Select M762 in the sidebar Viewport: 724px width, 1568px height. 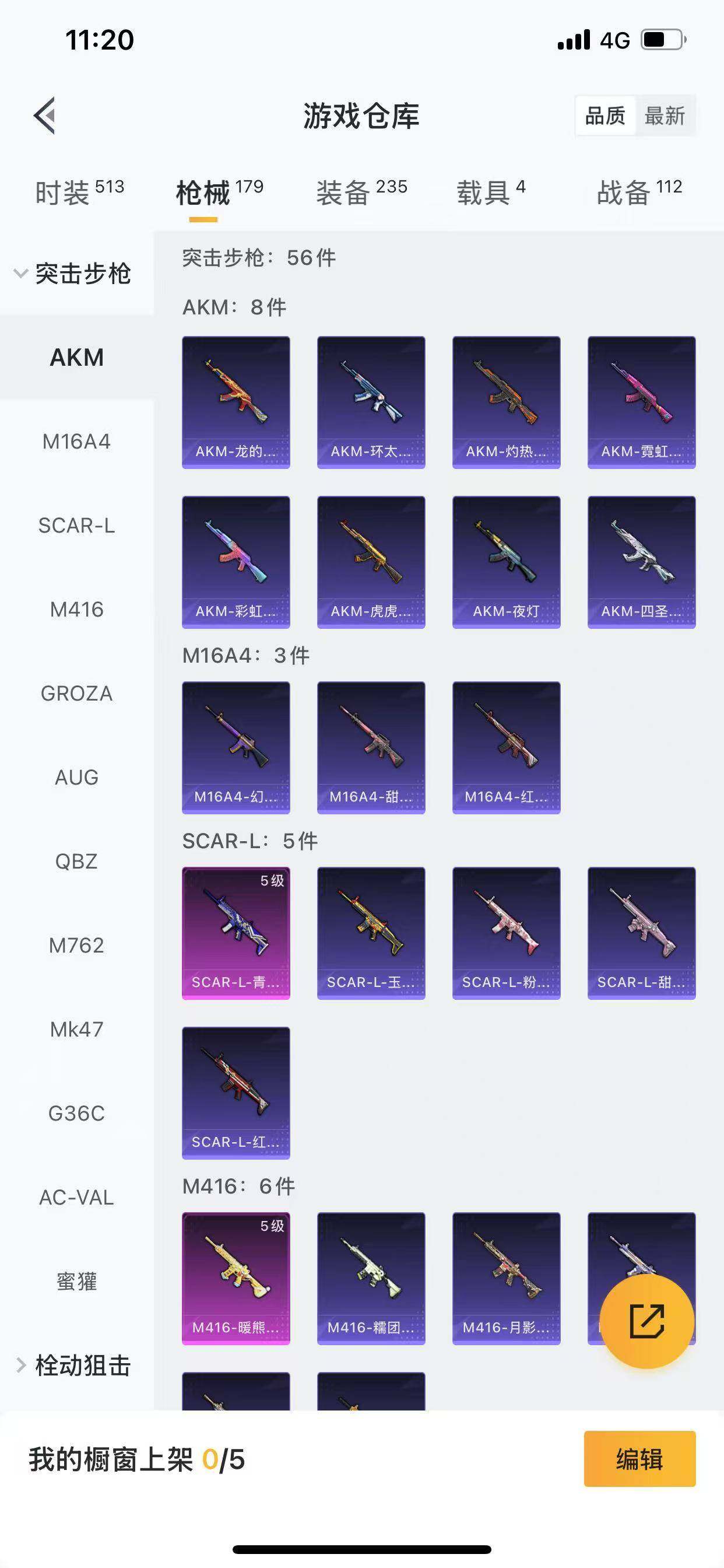point(77,946)
